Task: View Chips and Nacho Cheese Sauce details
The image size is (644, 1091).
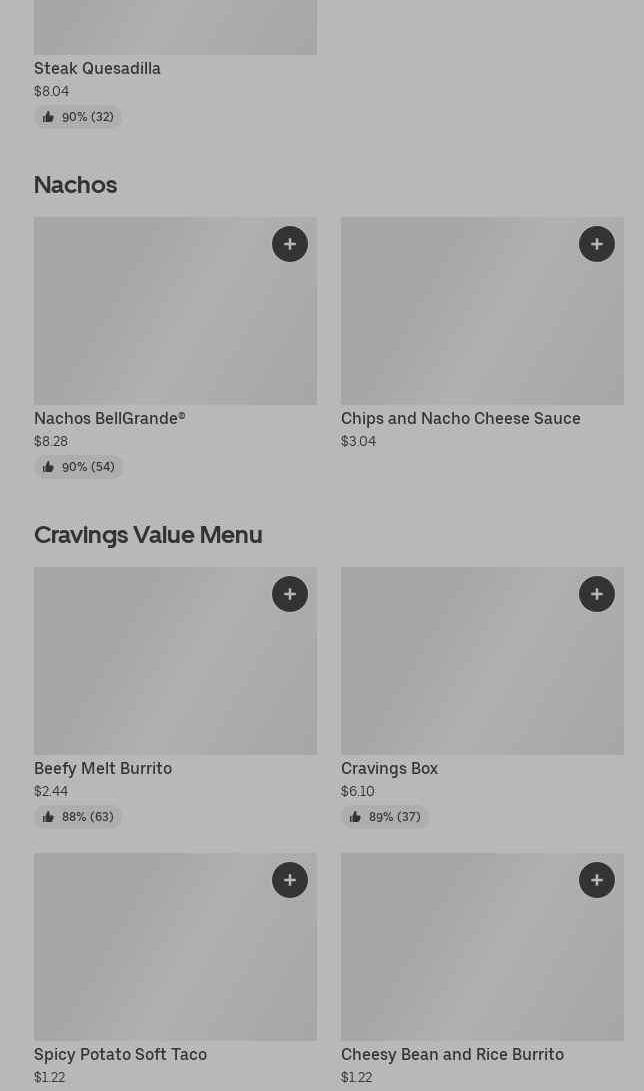Action: [482, 334]
